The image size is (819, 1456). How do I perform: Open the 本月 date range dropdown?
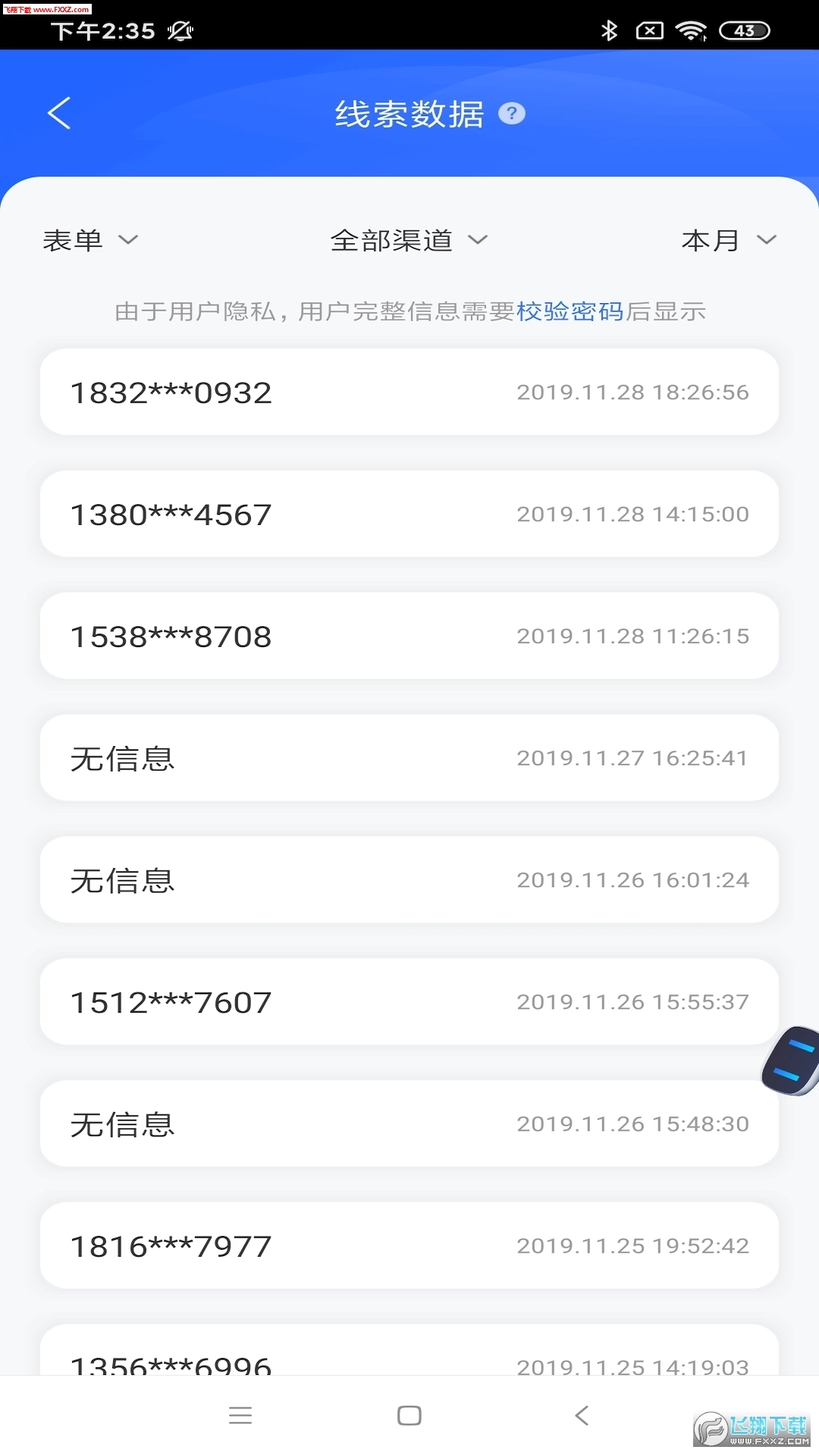coord(727,240)
